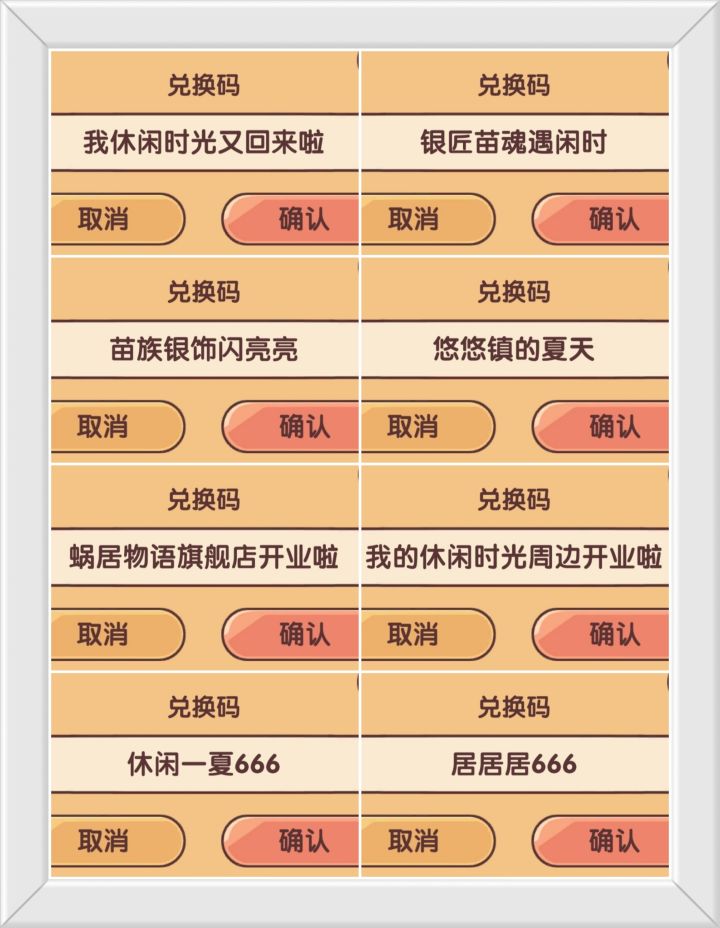Confirm redeeming 悠悠镇的夏天
Screen dimensions: 720x928
click(x=600, y=425)
